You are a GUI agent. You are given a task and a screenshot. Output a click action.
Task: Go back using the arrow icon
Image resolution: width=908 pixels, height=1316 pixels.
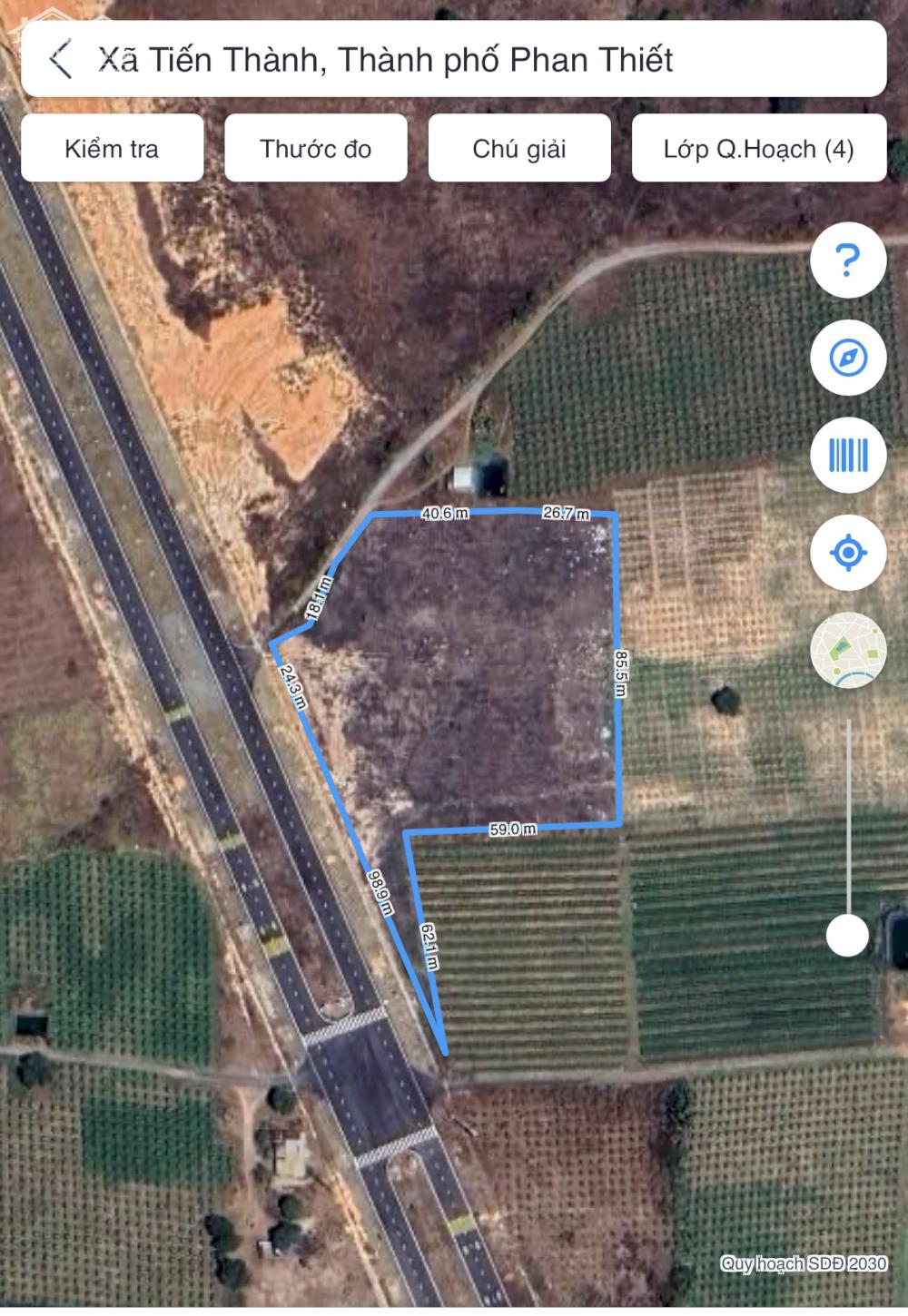pyautogui.click(x=60, y=60)
